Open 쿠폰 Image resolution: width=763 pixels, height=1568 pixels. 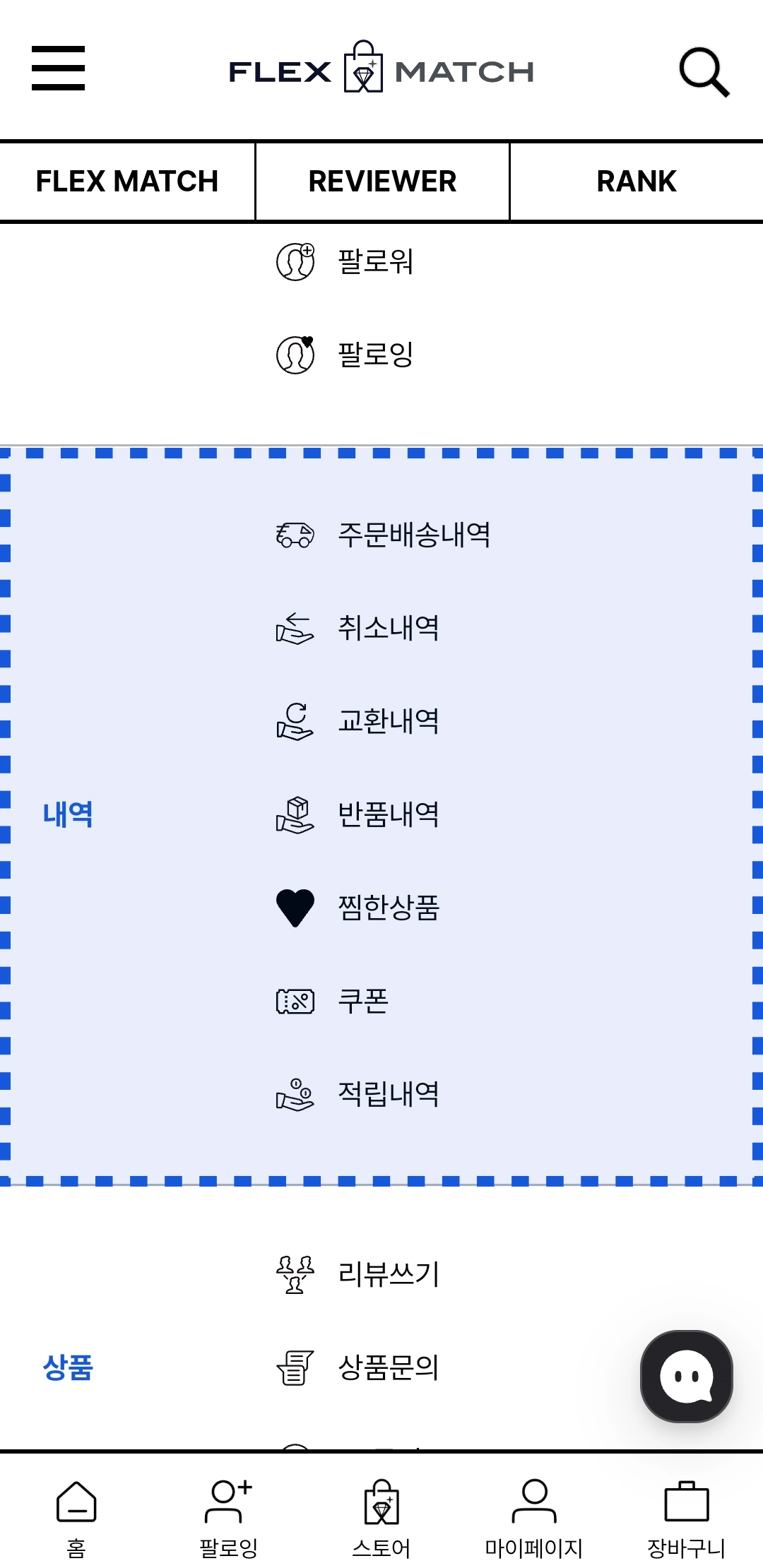pyautogui.click(x=363, y=1001)
